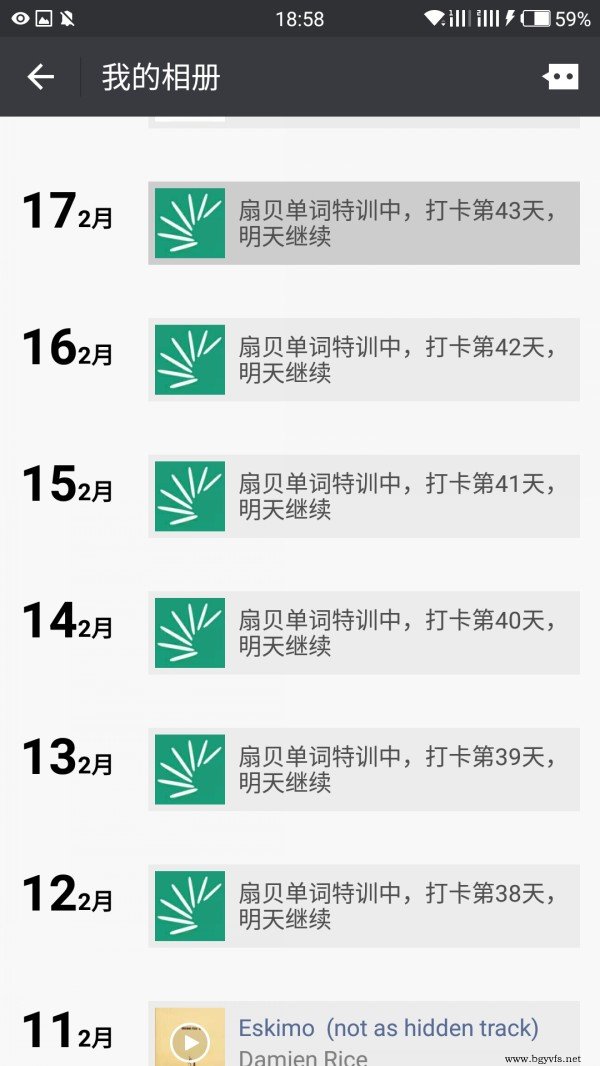
Task: Open the Feb 14 post, check-in day 40
Action: pos(364,633)
